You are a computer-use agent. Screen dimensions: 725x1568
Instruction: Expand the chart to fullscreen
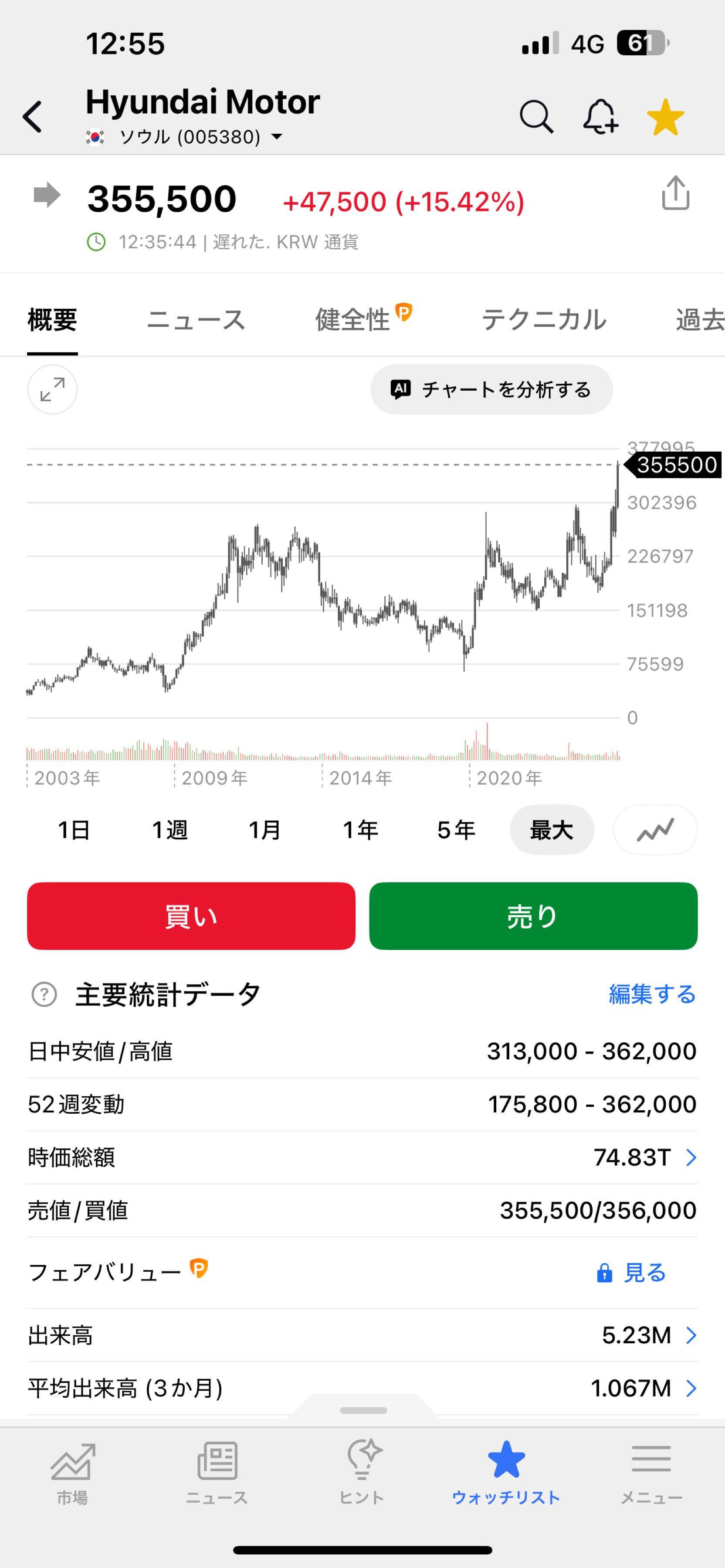tap(52, 389)
